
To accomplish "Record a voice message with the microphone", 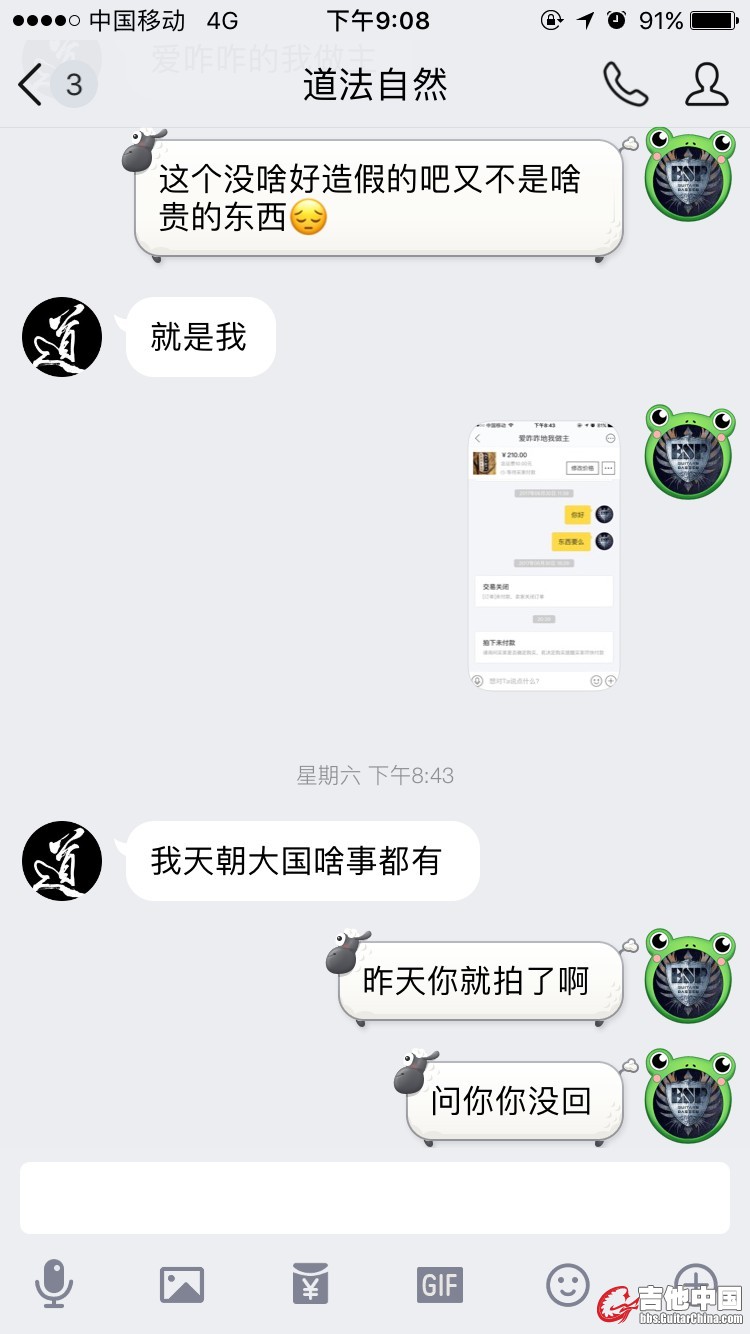I will tap(54, 1284).
